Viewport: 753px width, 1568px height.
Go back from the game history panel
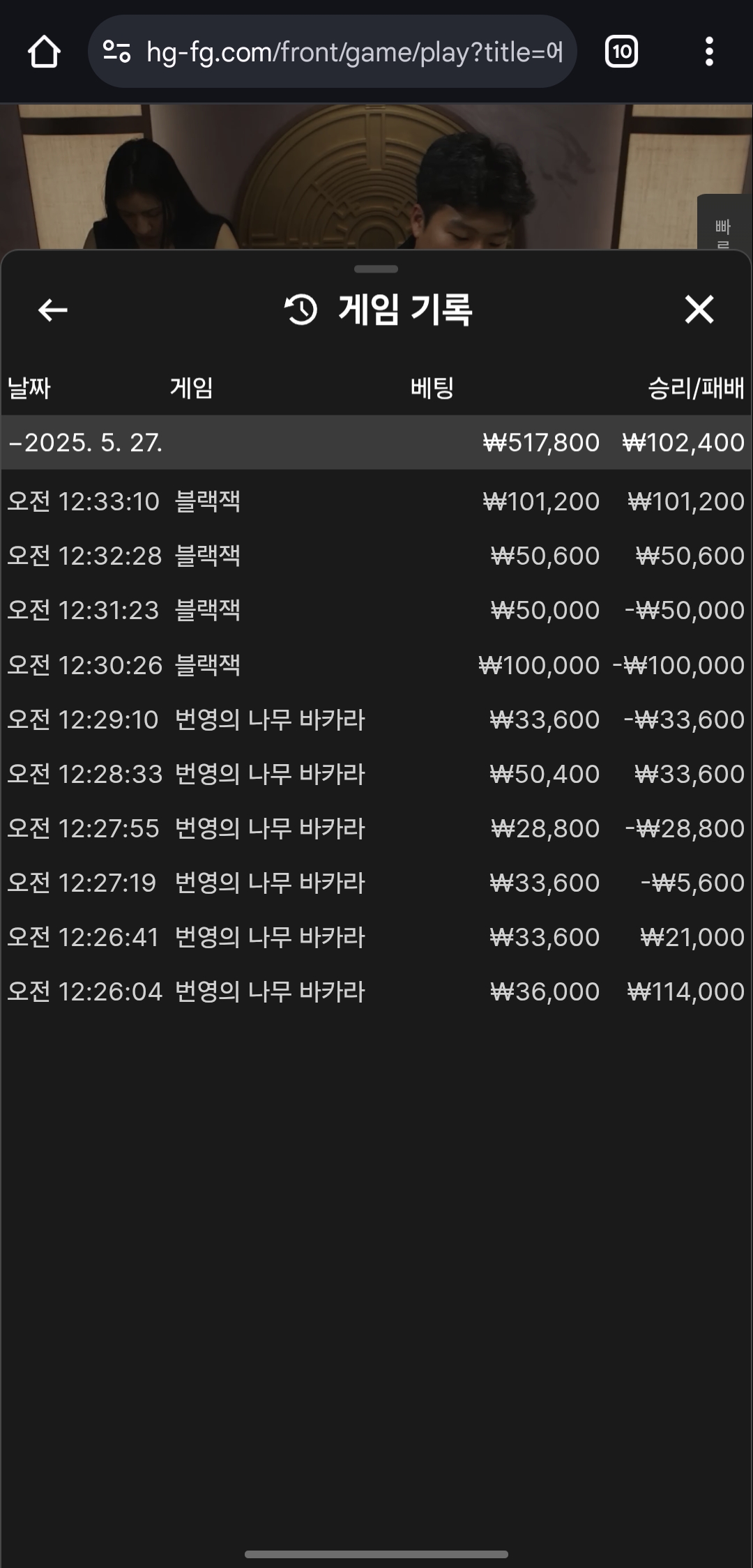pos(52,310)
